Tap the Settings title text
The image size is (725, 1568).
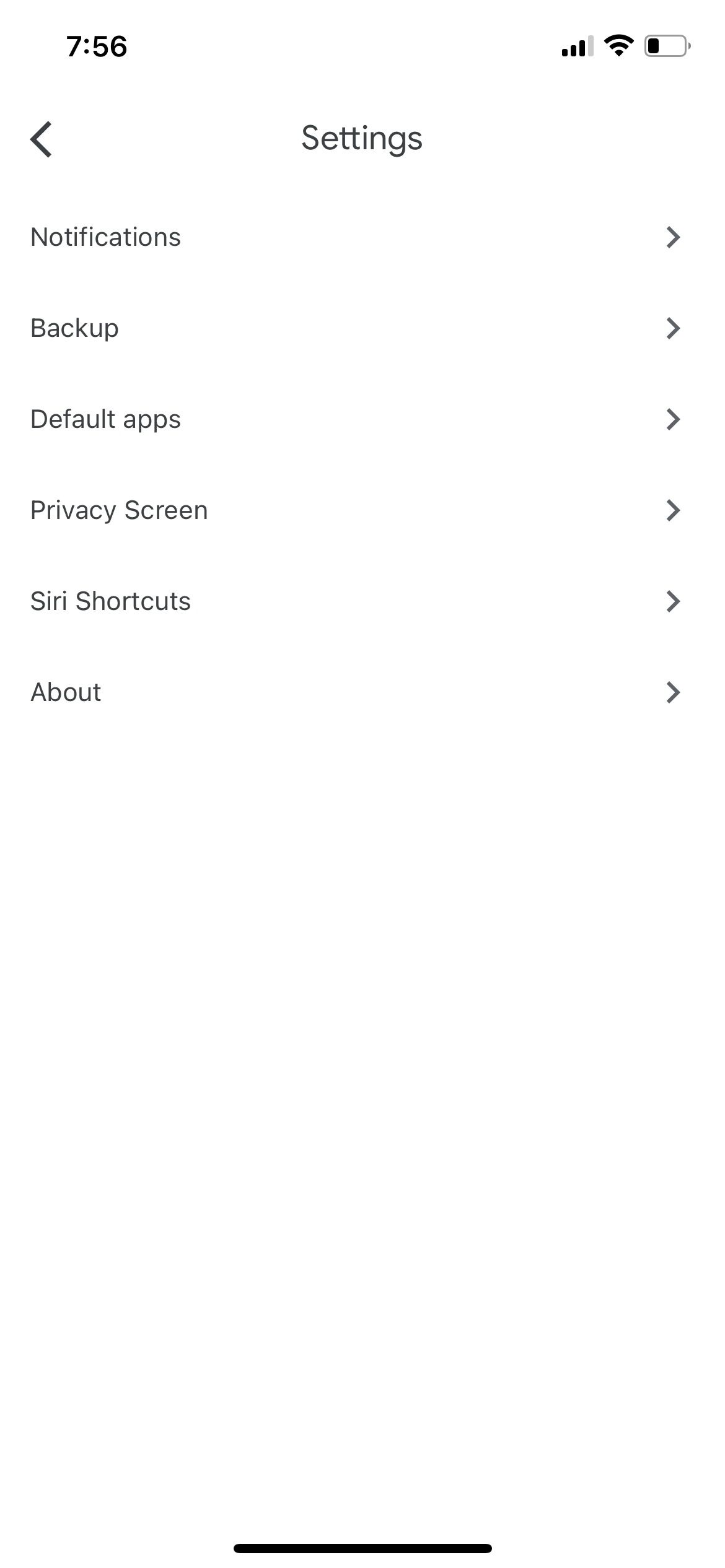(362, 138)
